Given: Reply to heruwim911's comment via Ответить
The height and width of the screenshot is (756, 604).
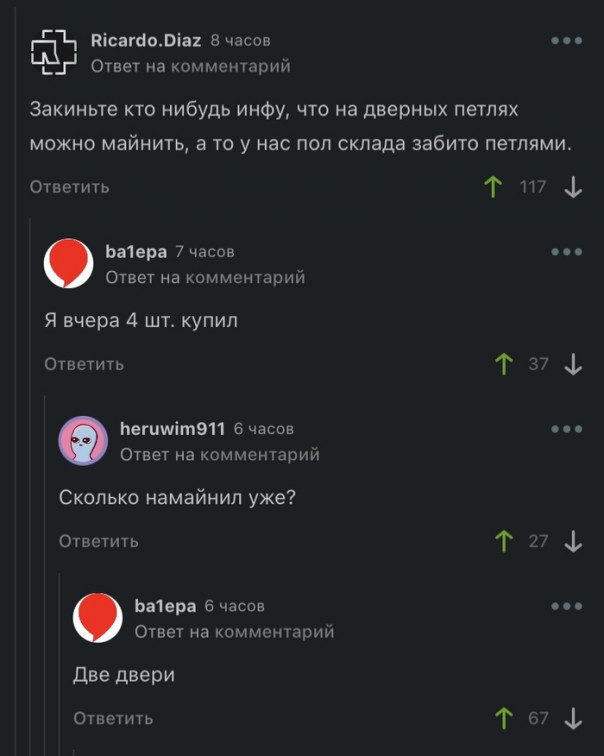Looking at the screenshot, I should pos(99,541).
